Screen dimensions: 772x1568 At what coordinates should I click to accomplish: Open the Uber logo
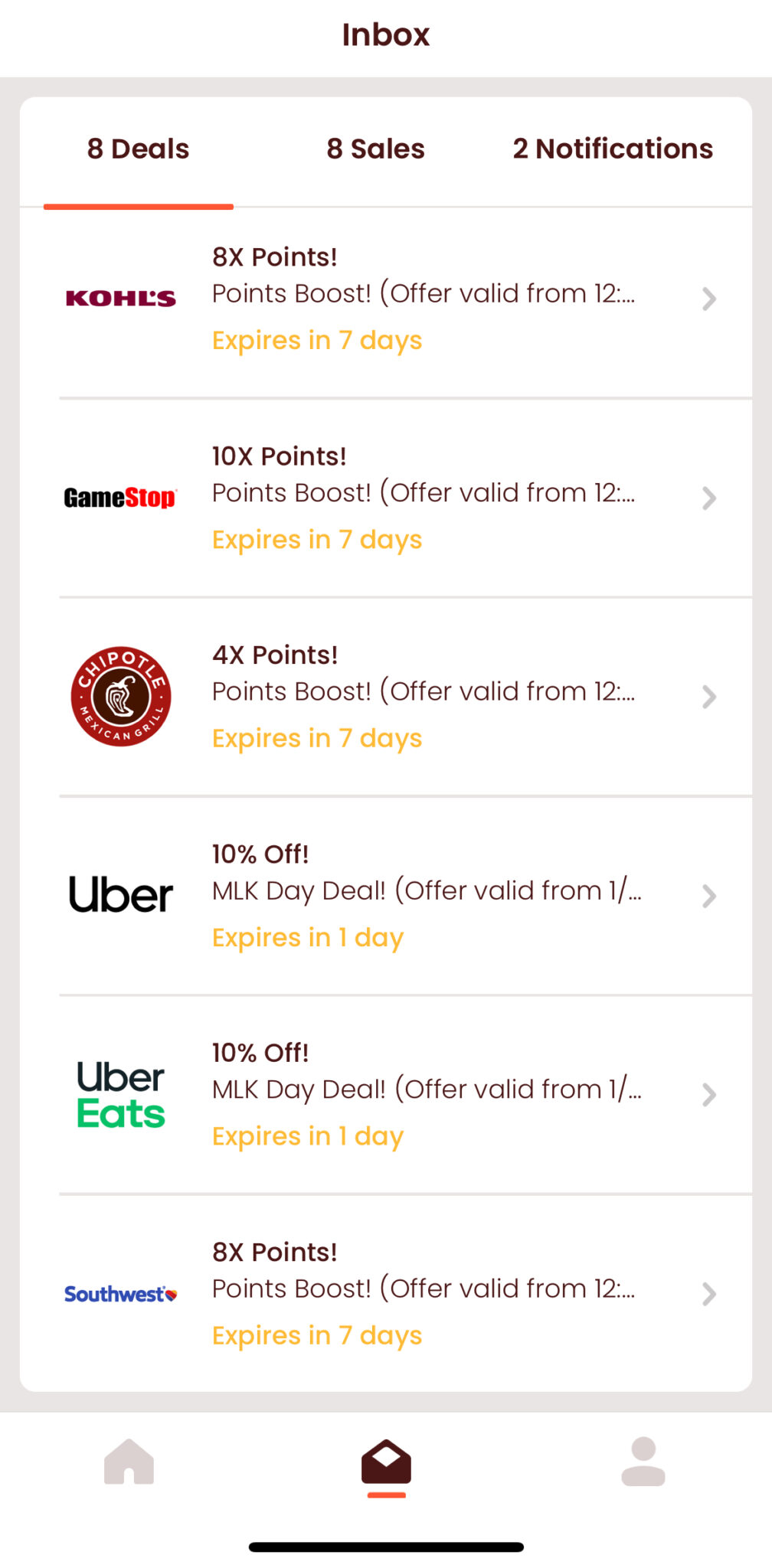[121, 894]
